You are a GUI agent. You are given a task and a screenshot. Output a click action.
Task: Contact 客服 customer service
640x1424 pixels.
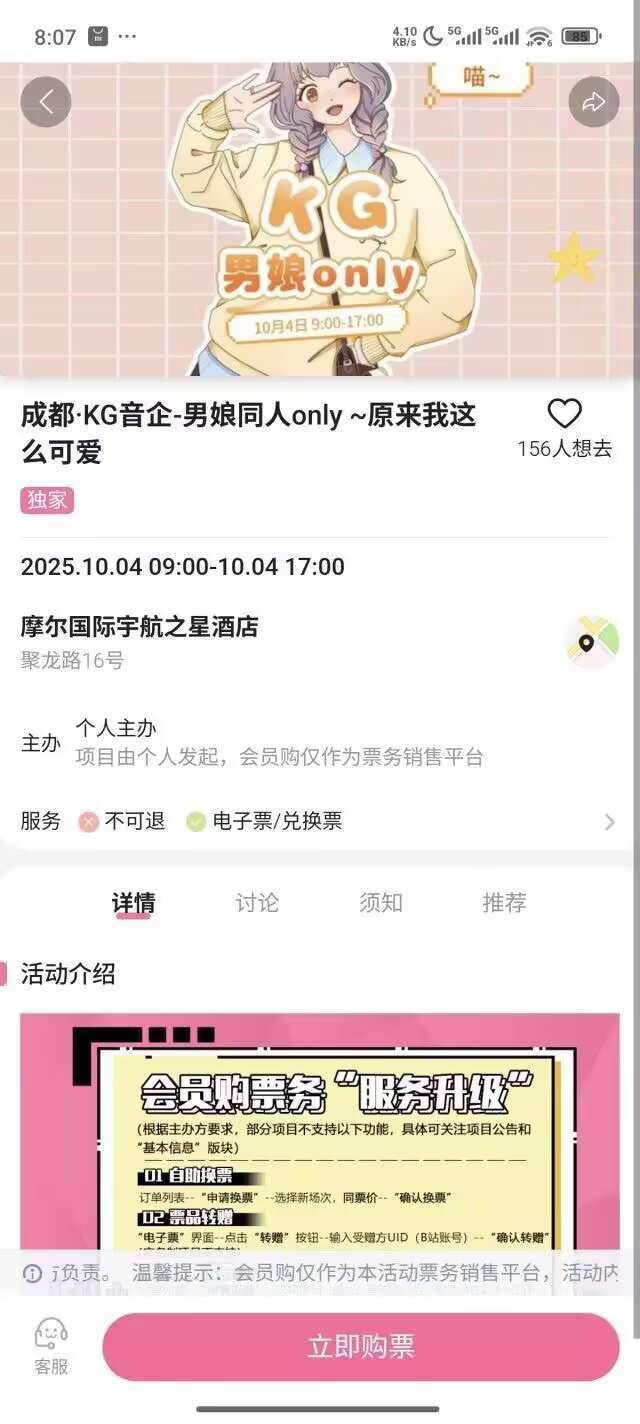click(51, 1346)
